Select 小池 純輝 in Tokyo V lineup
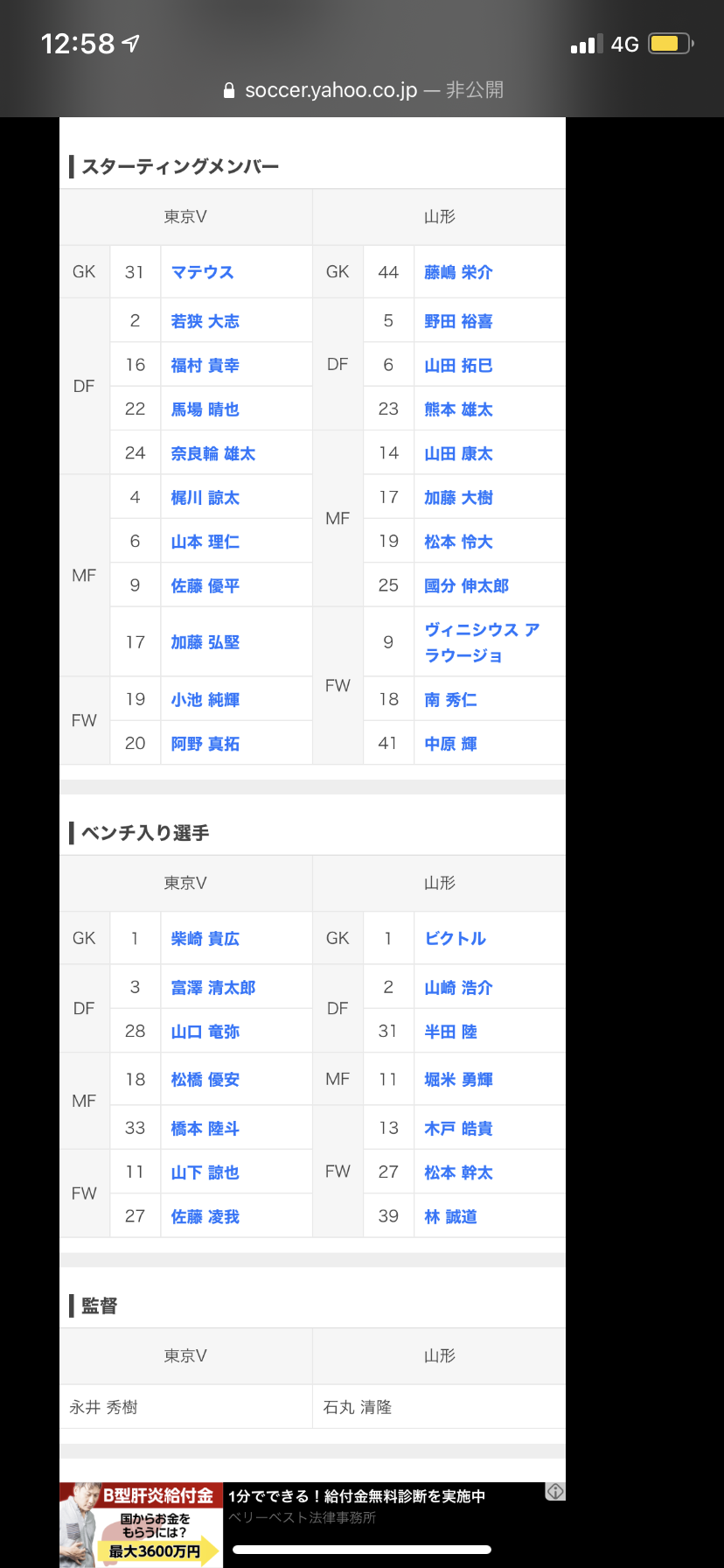Screen dimensions: 724x1568 [x=205, y=699]
